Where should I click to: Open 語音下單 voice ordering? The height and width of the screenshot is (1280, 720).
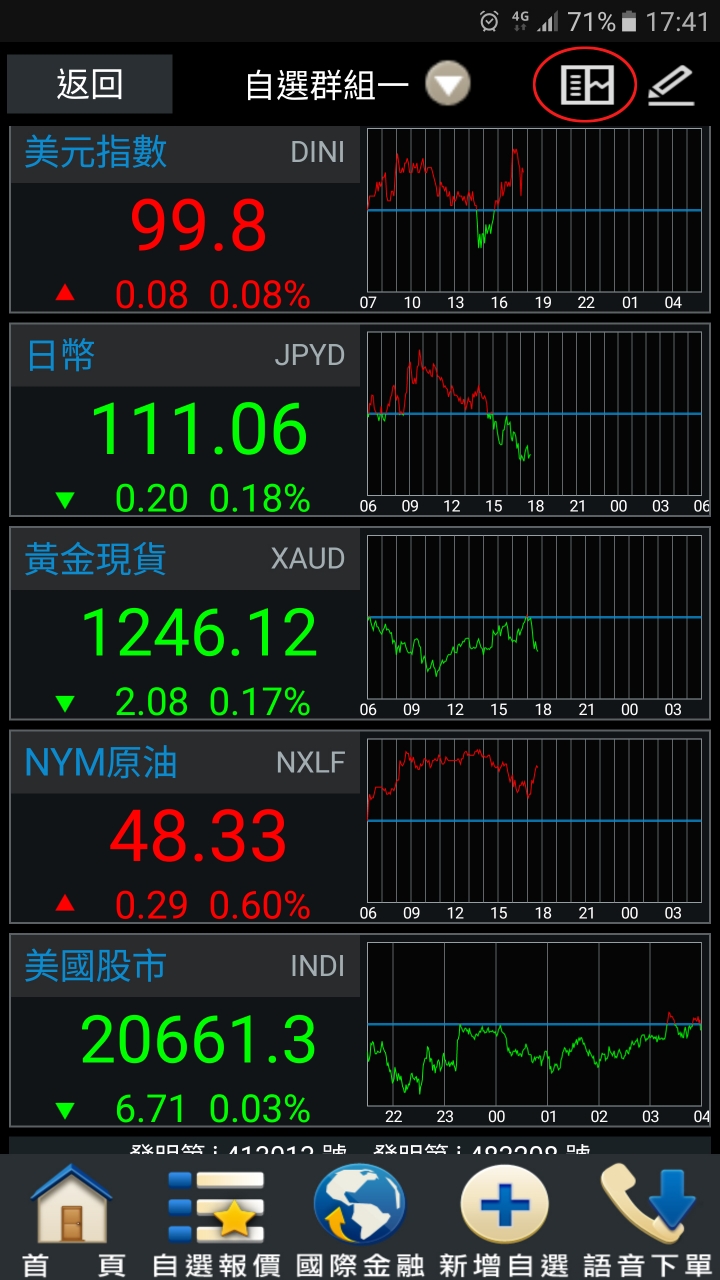pos(648,1220)
